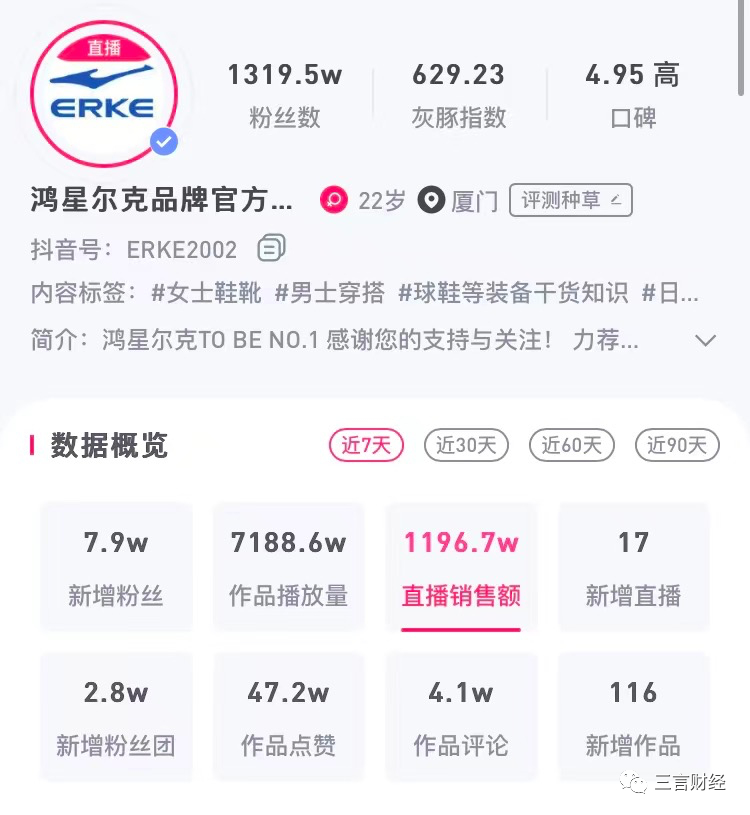Open the 直播销售额 metric card
750x815 pixels.
pyautogui.click(x=461, y=567)
